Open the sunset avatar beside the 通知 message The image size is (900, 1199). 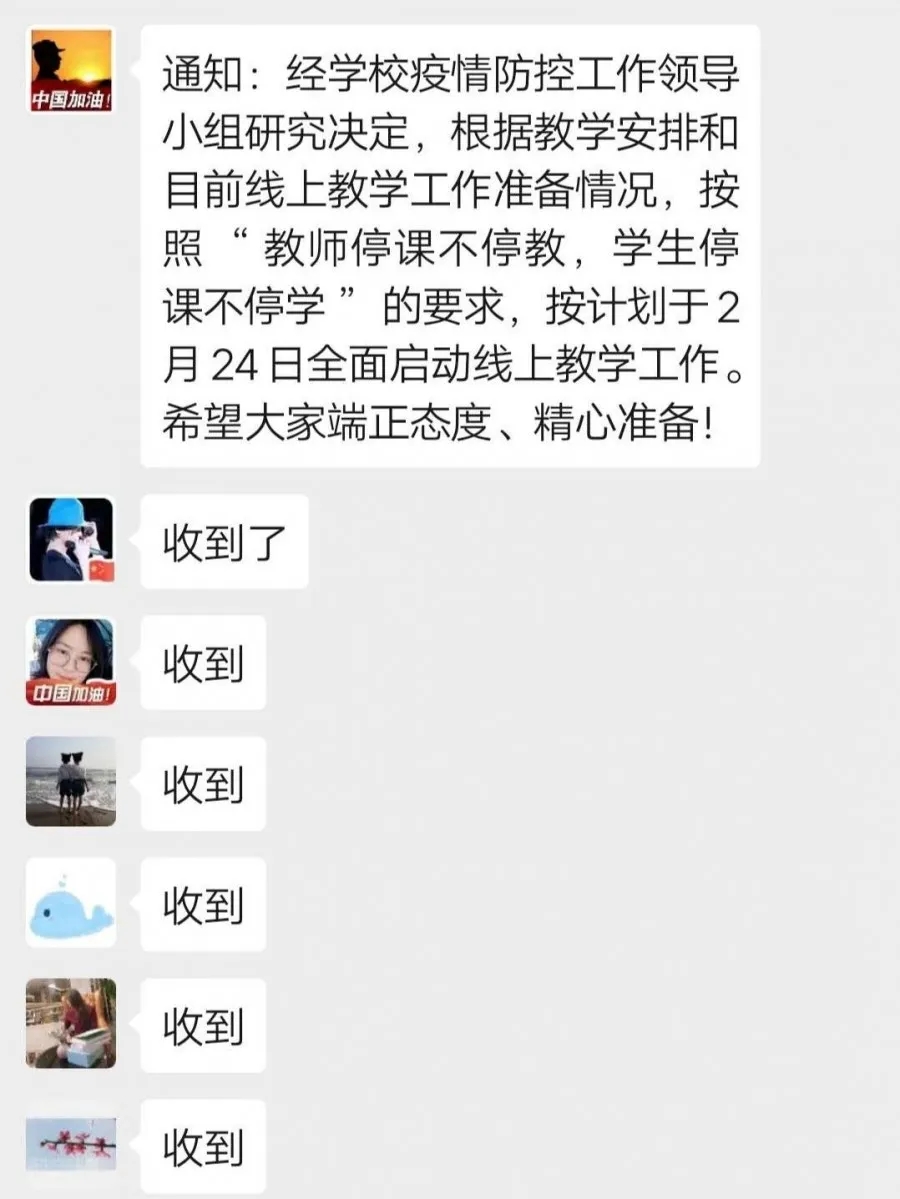(x=71, y=70)
